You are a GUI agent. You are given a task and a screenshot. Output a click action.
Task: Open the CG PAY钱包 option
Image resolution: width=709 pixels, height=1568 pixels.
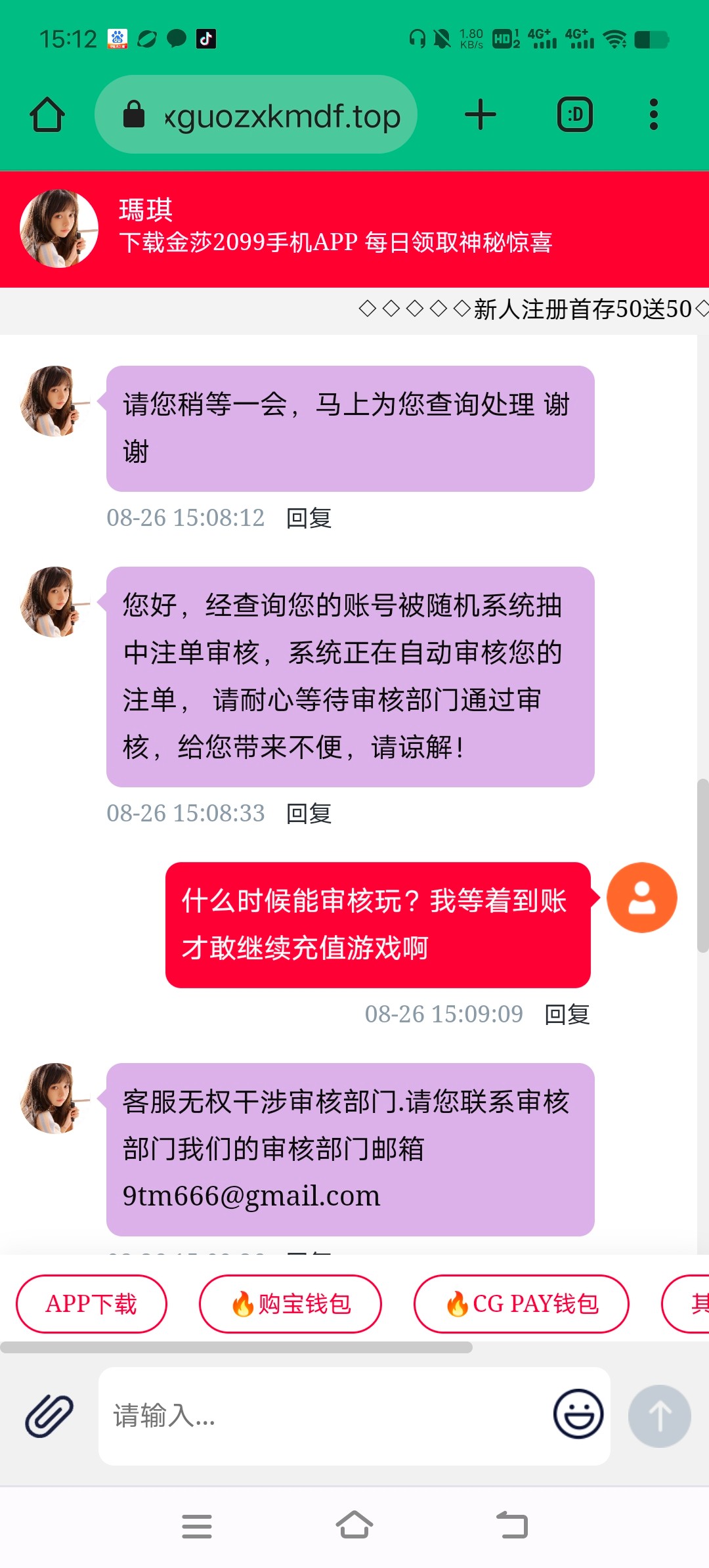521,1304
